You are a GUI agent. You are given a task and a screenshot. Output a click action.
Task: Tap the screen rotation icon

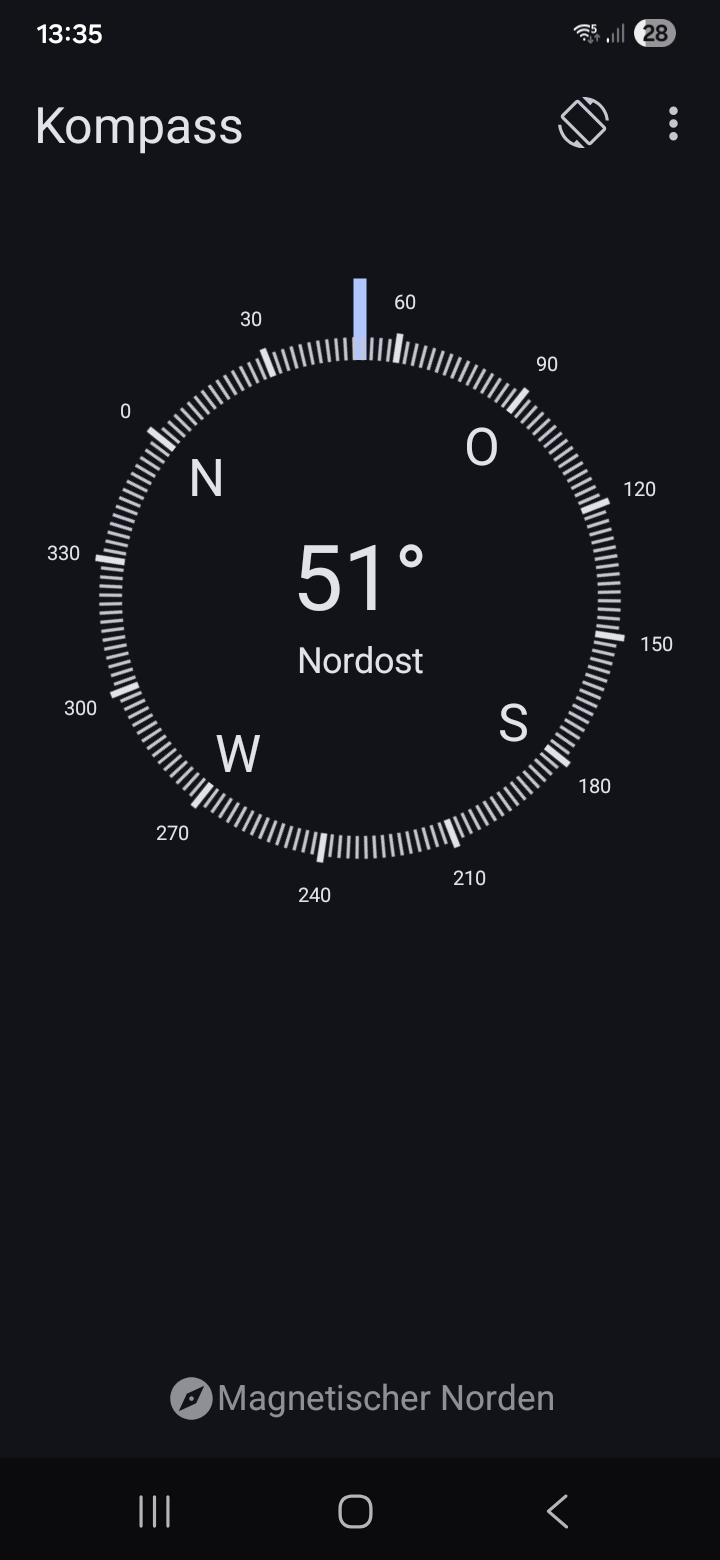pos(583,123)
